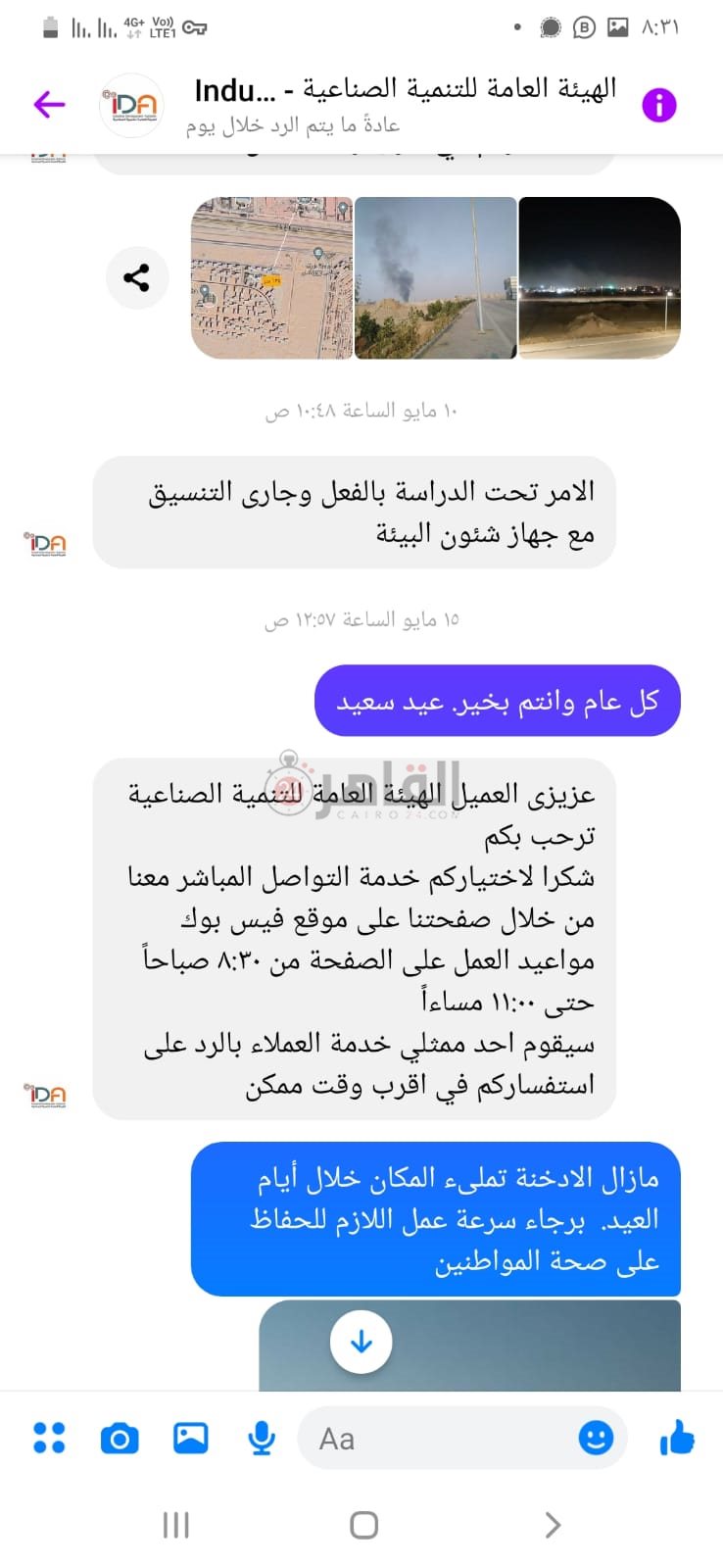This screenshot has width=723, height=1568.
Task: Go to the system home screen
Action: pos(363,1524)
